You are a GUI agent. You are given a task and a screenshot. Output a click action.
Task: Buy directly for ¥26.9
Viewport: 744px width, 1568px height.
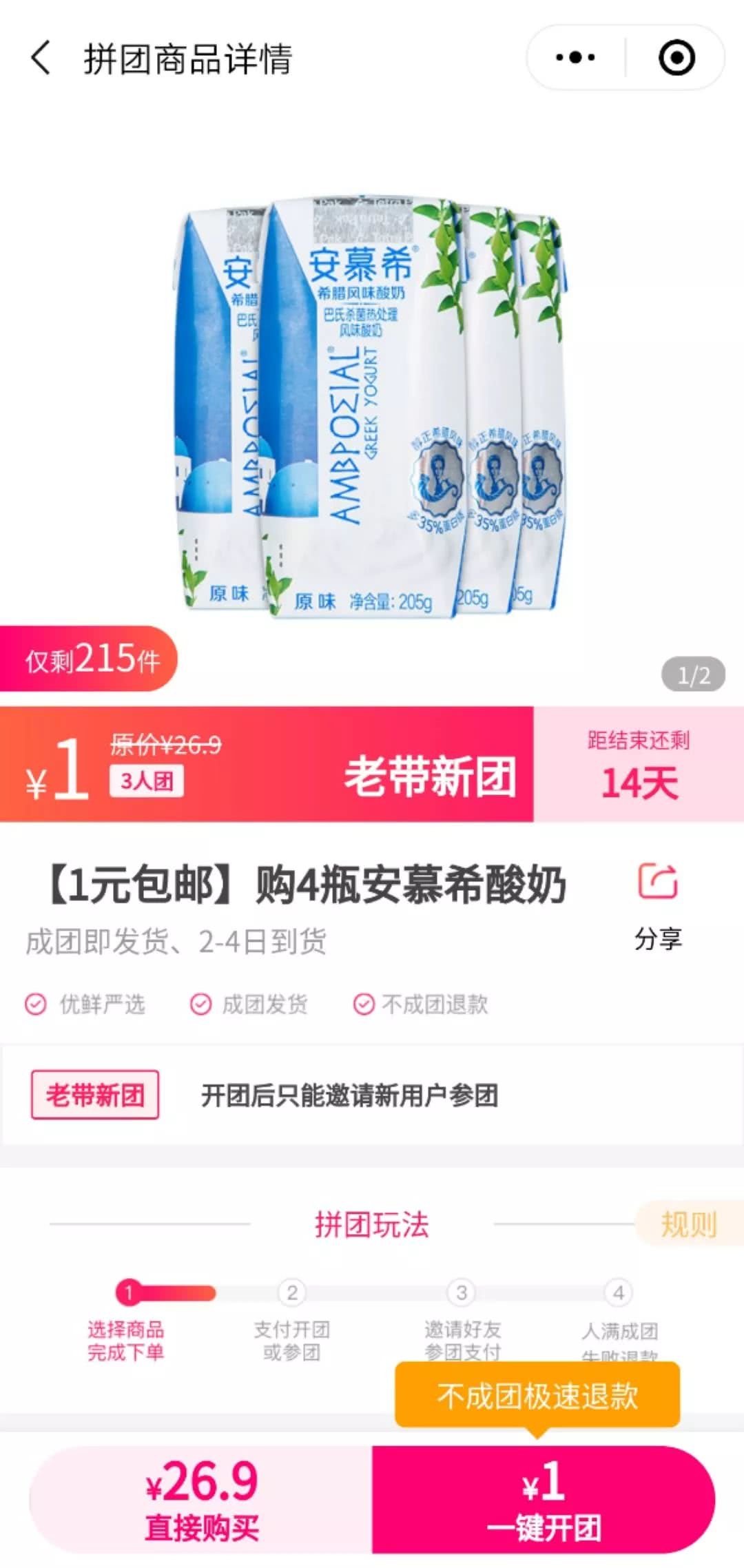pyautogui.click(x=201, y=1500)
